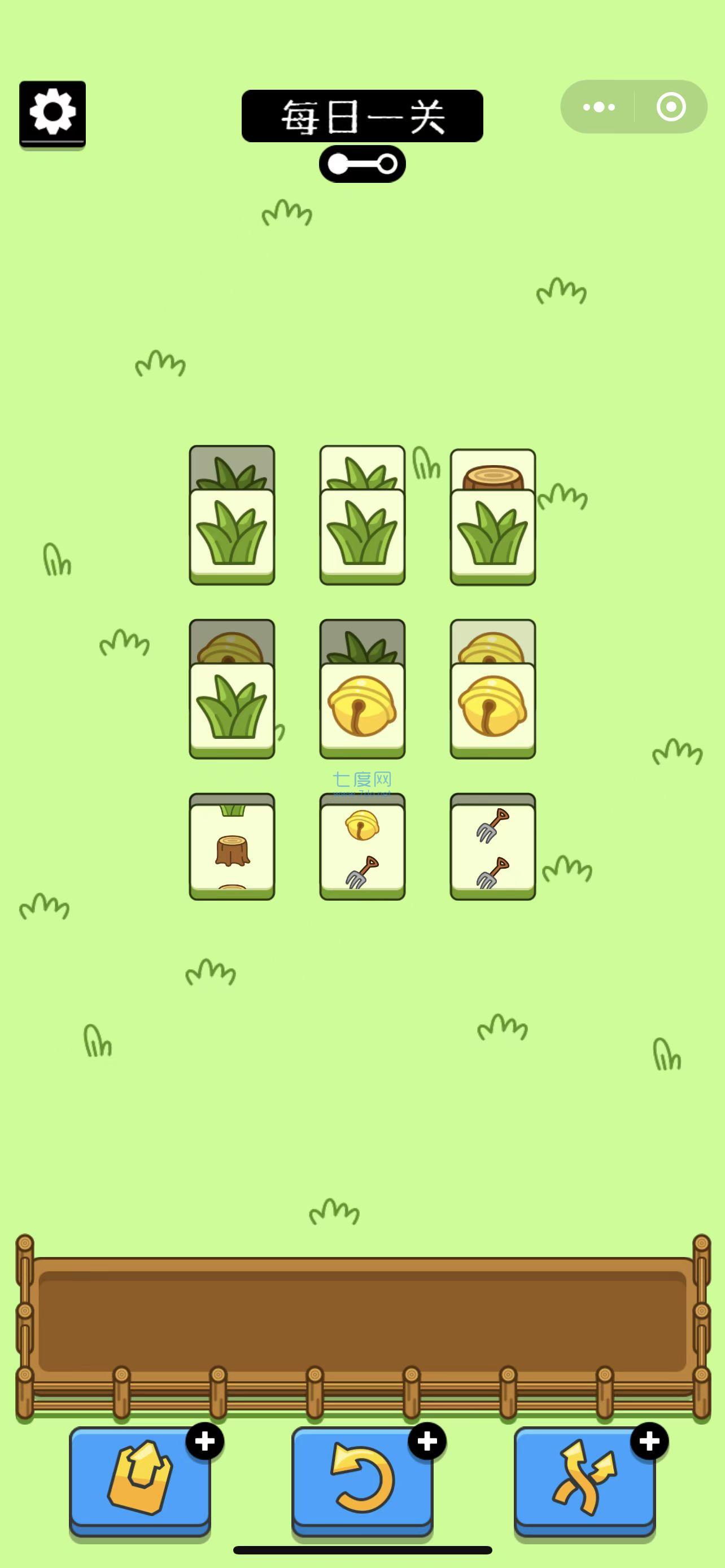
Task: Tap the bell tile stacked on another bell
Action: click(x=492, y=708)
